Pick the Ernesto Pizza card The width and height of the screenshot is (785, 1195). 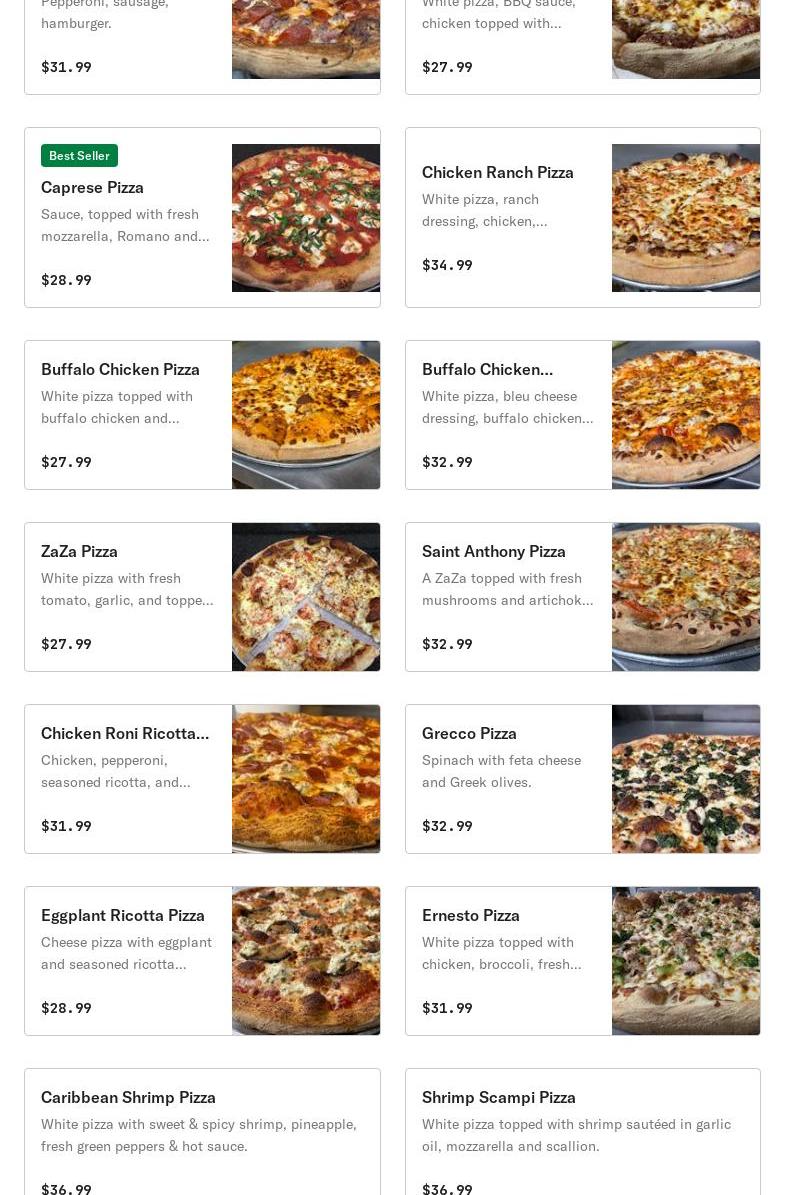tap(582, 961)
